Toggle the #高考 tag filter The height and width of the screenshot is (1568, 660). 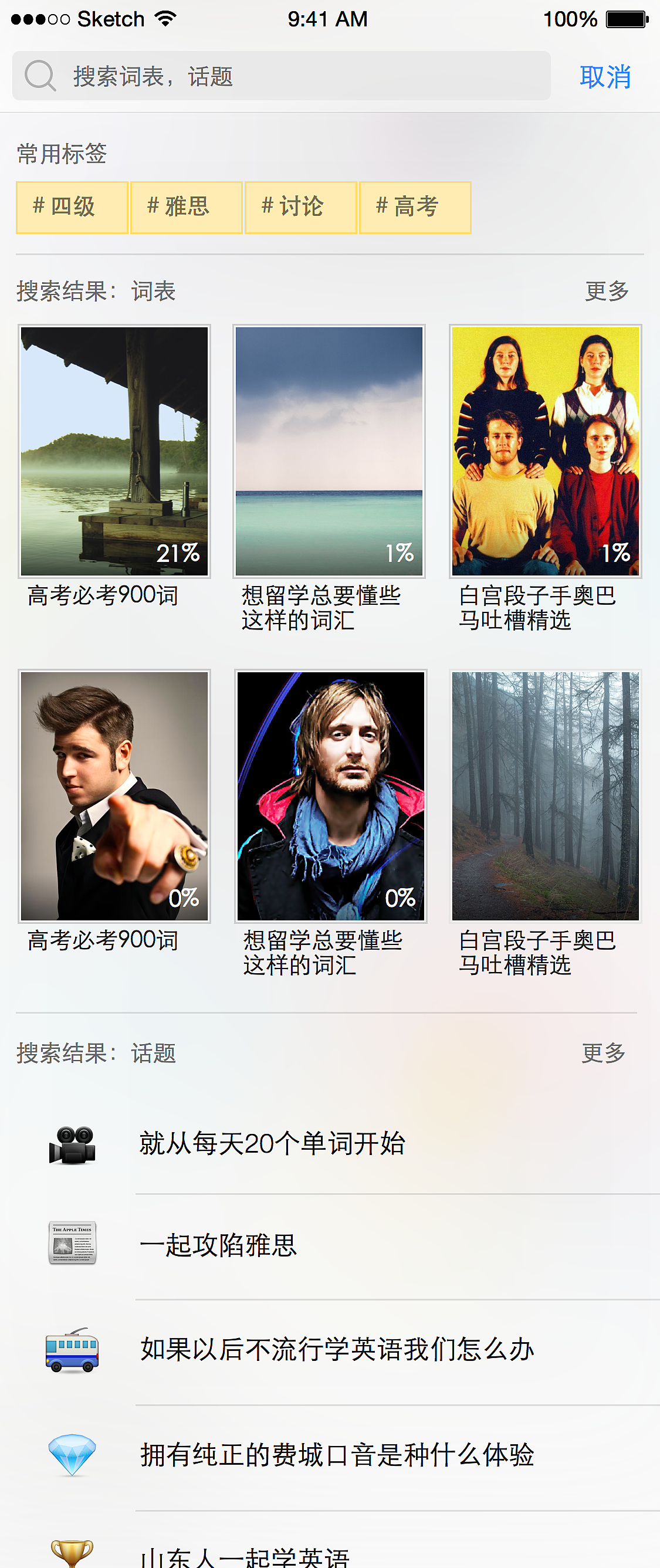(x=415, y=207)
